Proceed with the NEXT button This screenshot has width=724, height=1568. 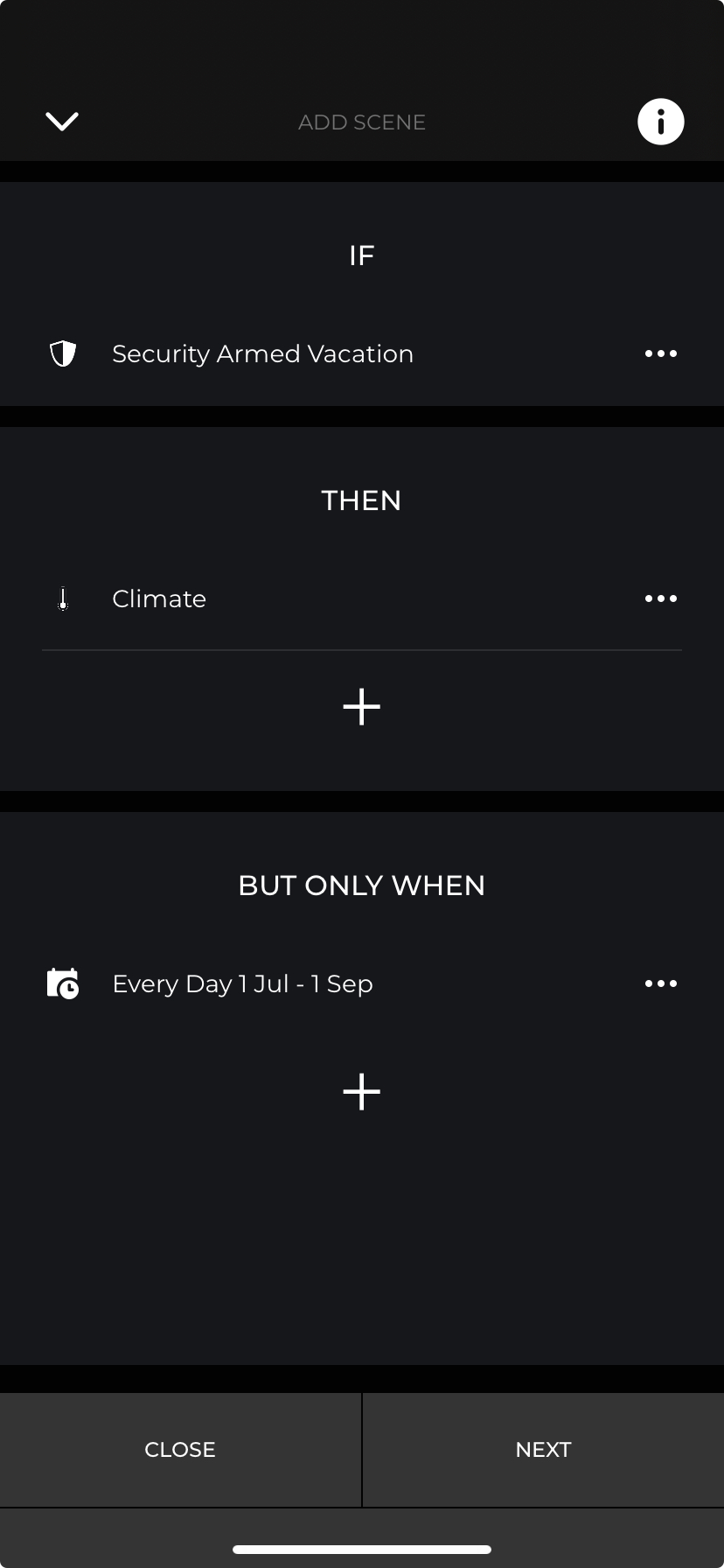click(x=544, y=1450)
